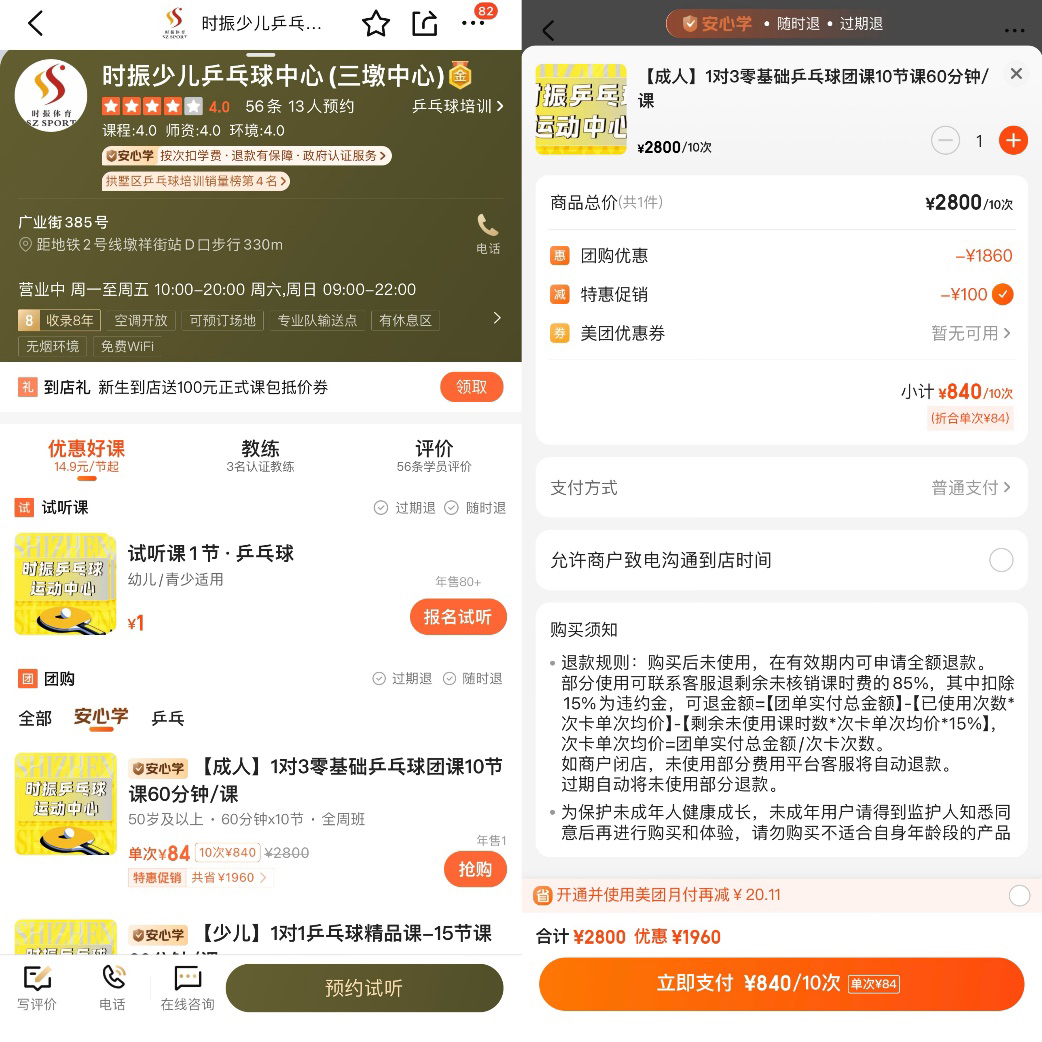Share the store page
1042x1042 pixels.
point(424,23)
